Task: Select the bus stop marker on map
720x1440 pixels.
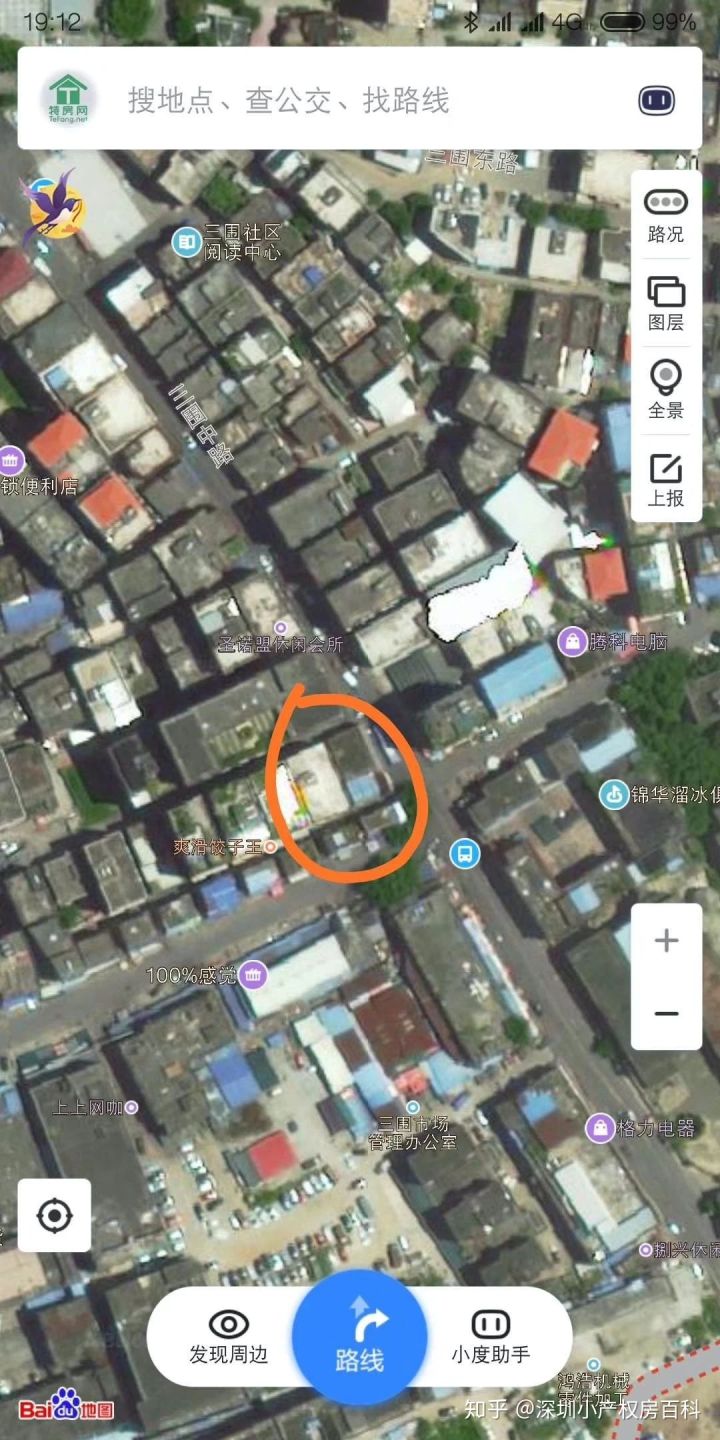Action: click(464, 854)
